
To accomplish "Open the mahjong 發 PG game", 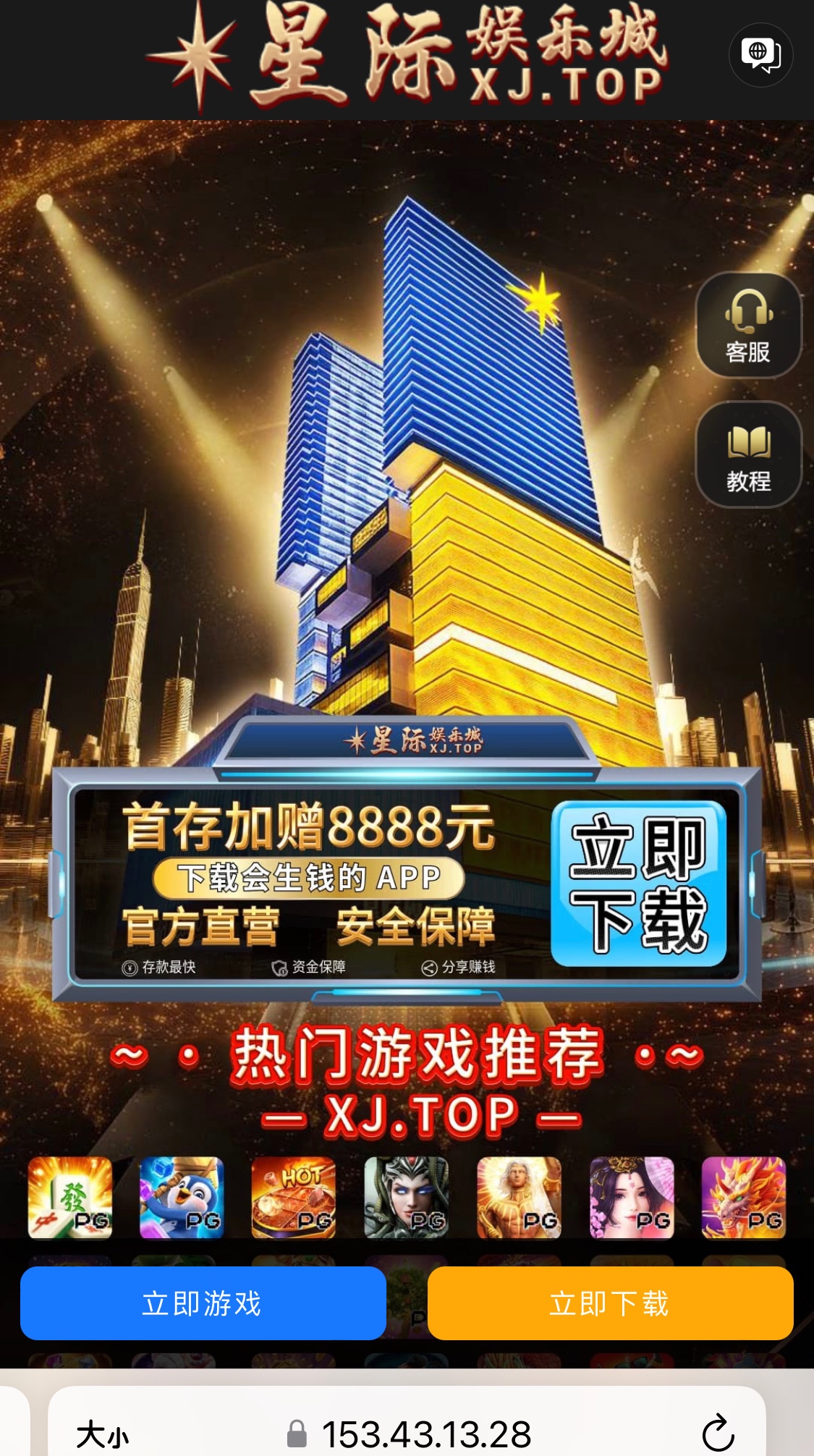I will (x=70, y=1197).
